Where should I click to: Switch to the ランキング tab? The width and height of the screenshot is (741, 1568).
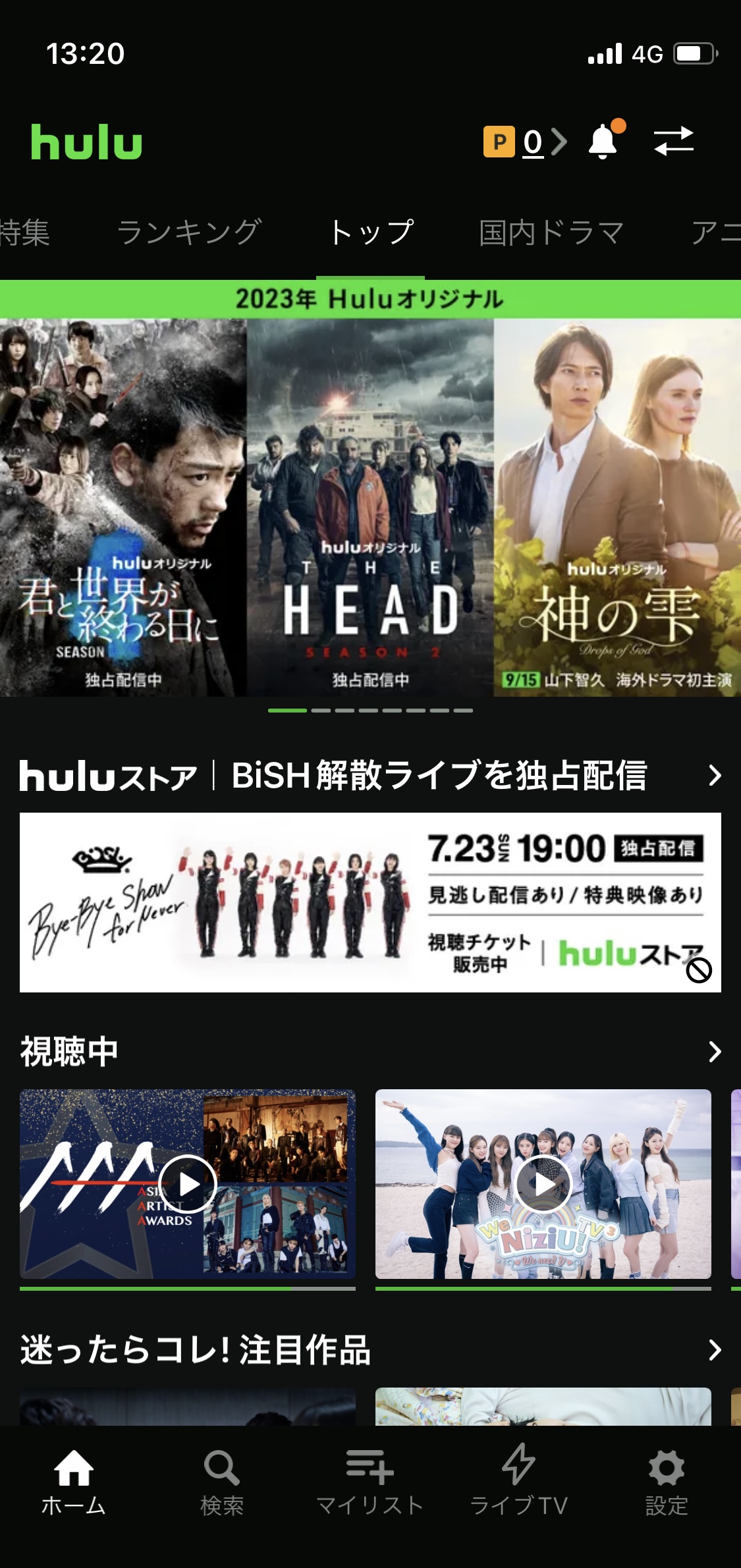tap(189, 232)
